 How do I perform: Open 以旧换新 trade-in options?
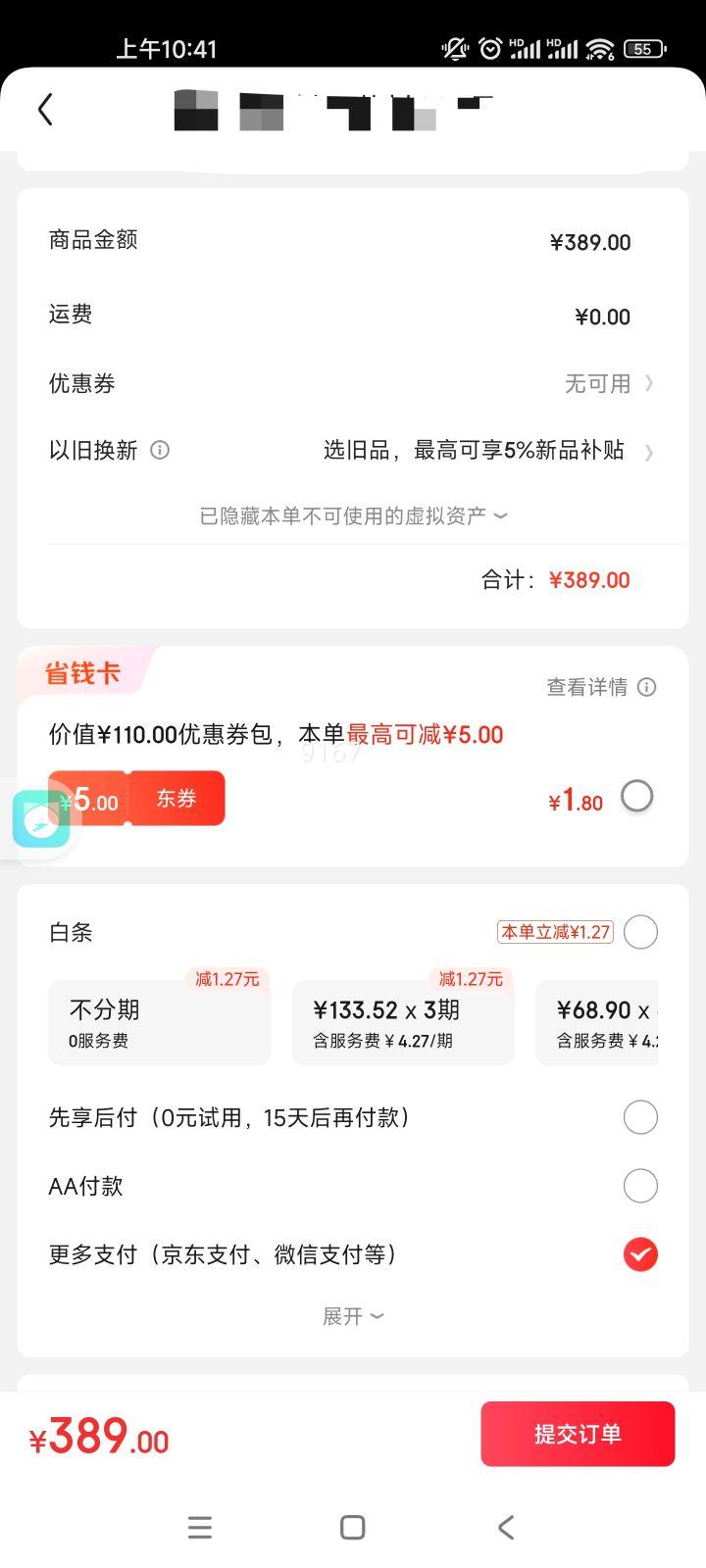tap(352, 450)
